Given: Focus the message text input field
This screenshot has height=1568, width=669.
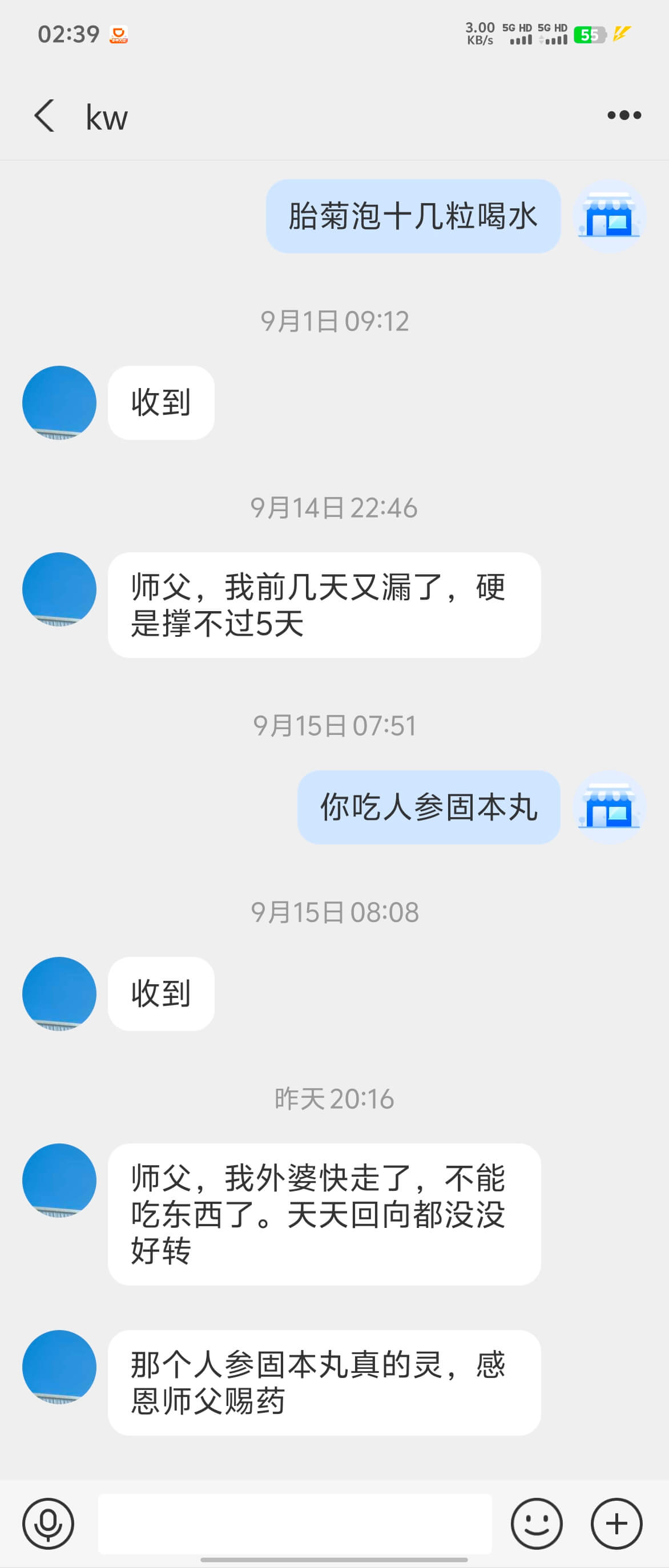Looking at the screenshot, I should tap(295, 1523).
